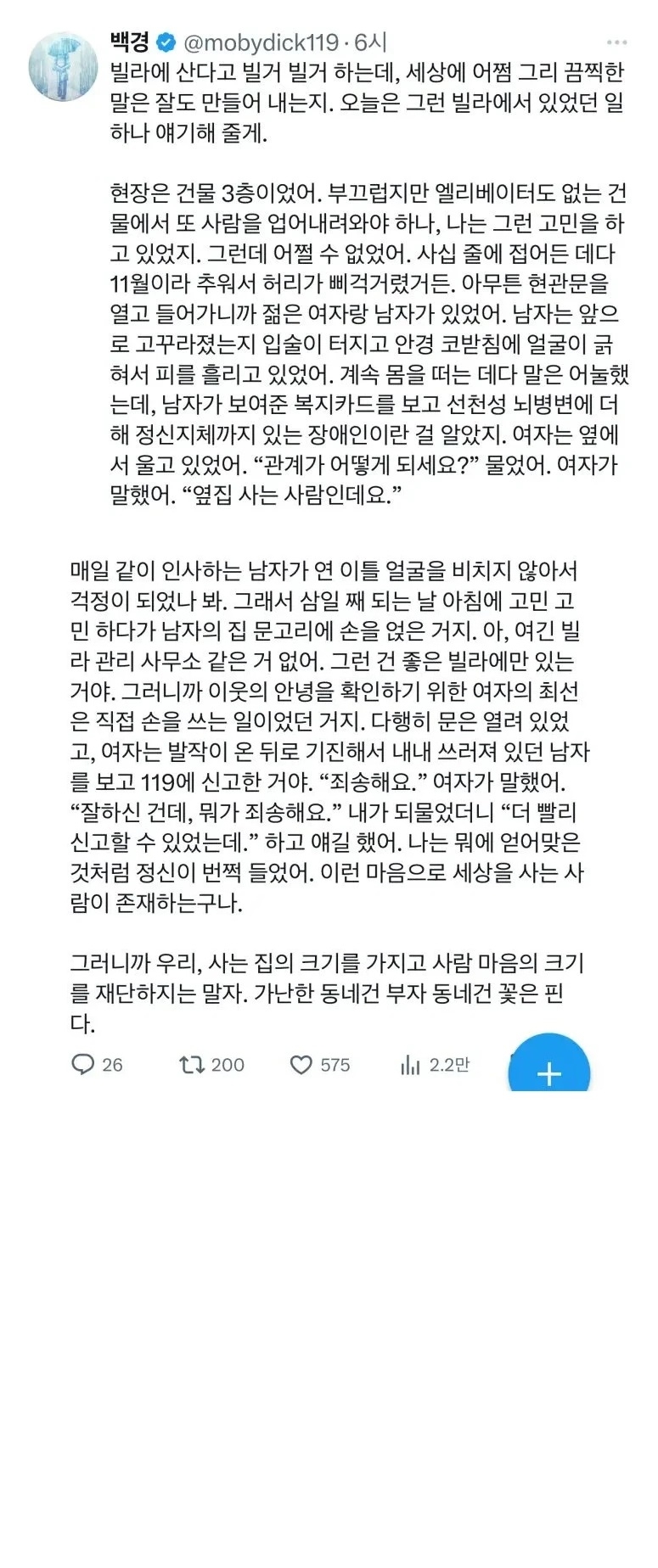658x1568 pixels.
Task: Open the tweet's overflow menu
Action: click(617, 42)
